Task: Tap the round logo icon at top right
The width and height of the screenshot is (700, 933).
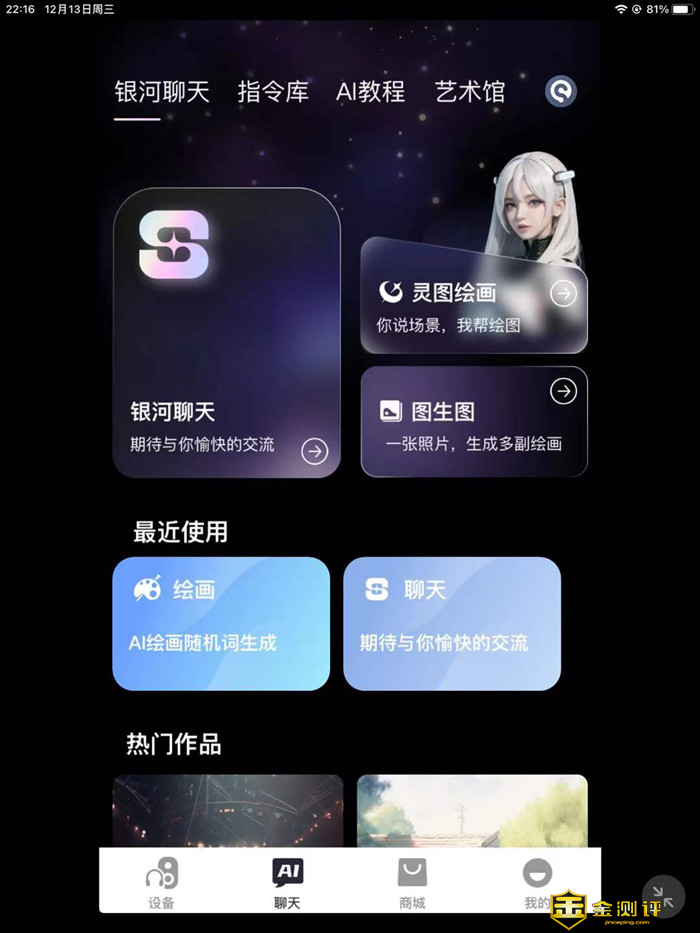Action: pyautogui.click(x=561, y=92)
